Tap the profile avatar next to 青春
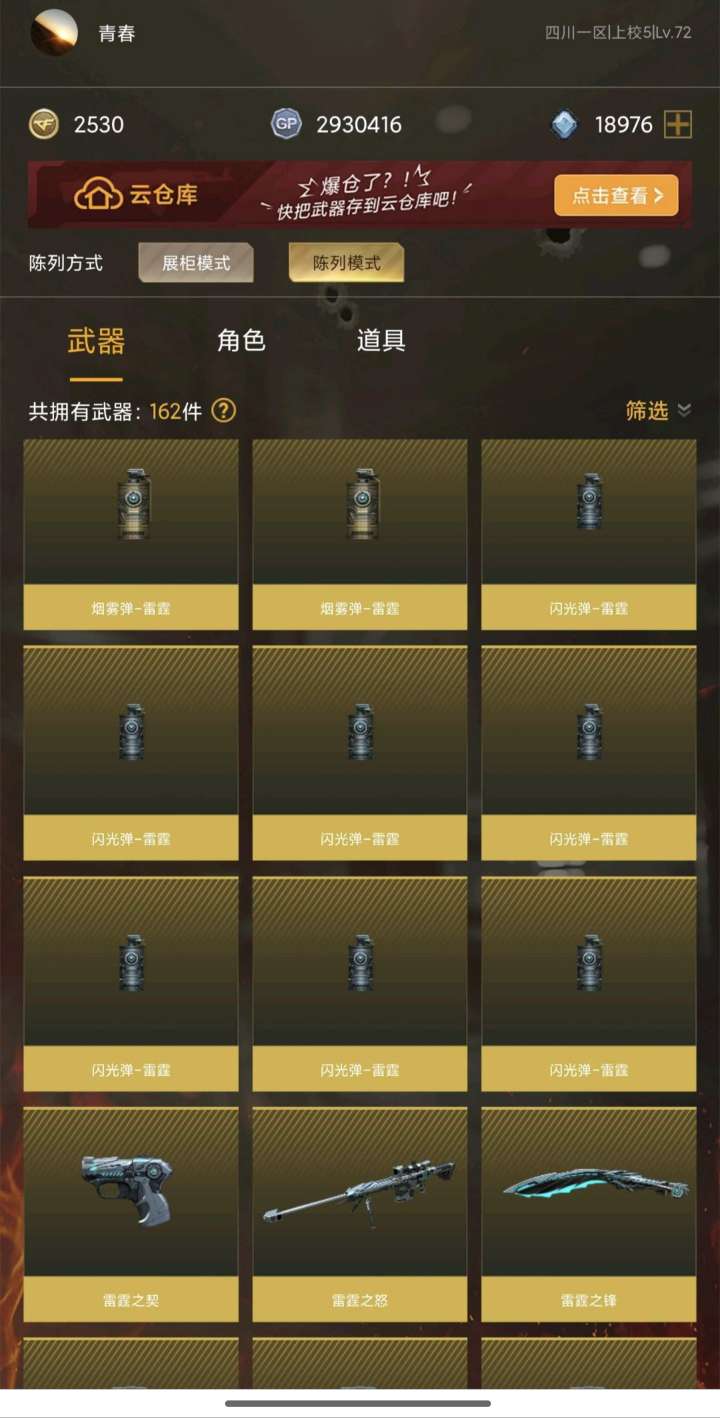The width and height of the screenshot is (720, 1418). (54, 33)
